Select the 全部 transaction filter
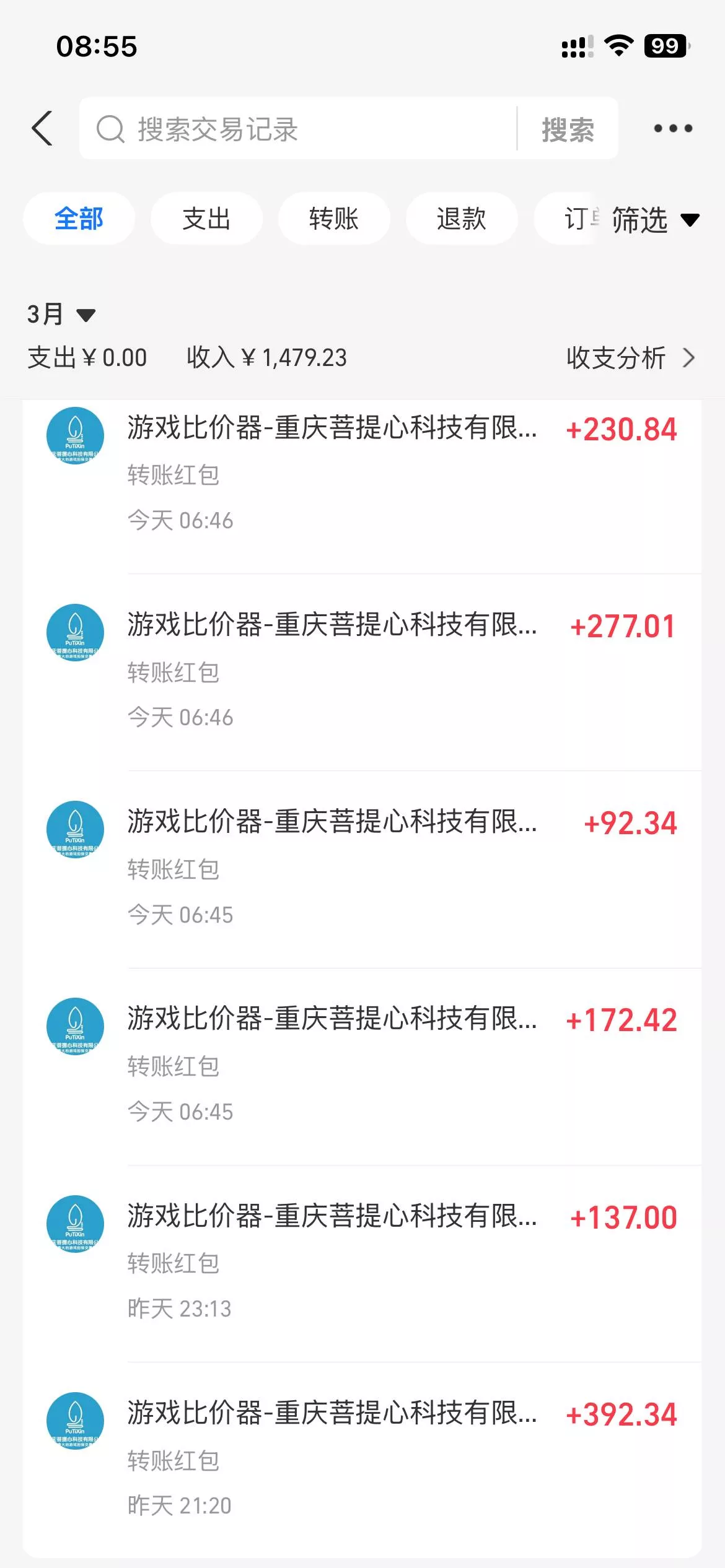The height and width of the screenshot is (1568, 725). point(79,219)
